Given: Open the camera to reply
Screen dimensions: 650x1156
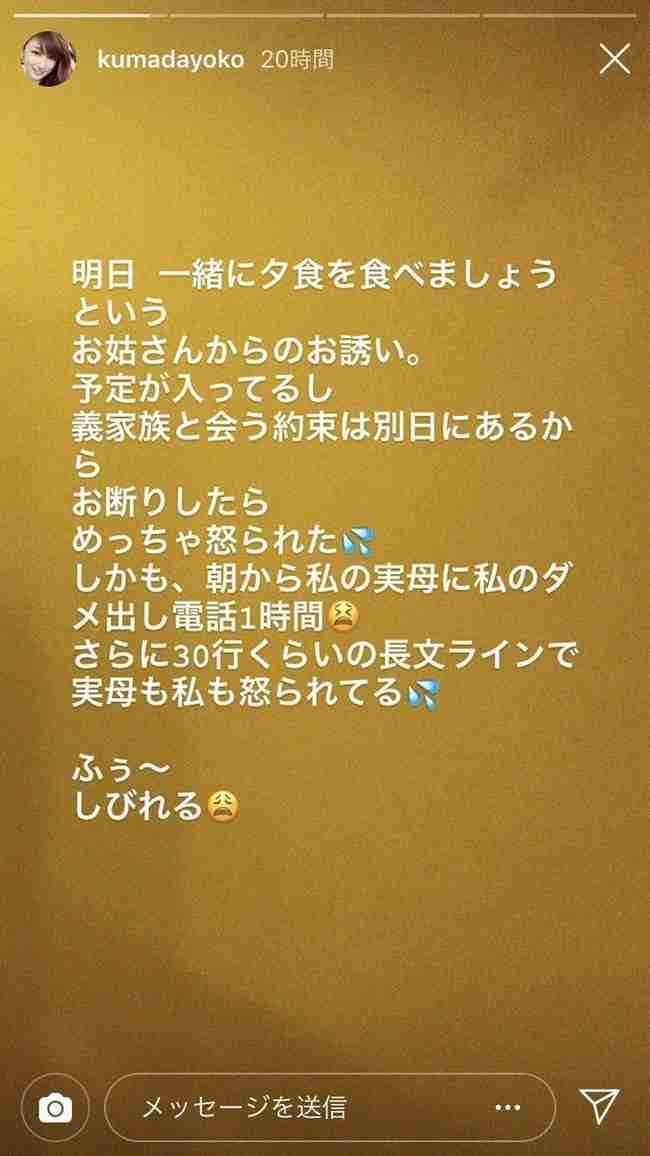Looking at the screenshot, I should (x=56, y=1107).
